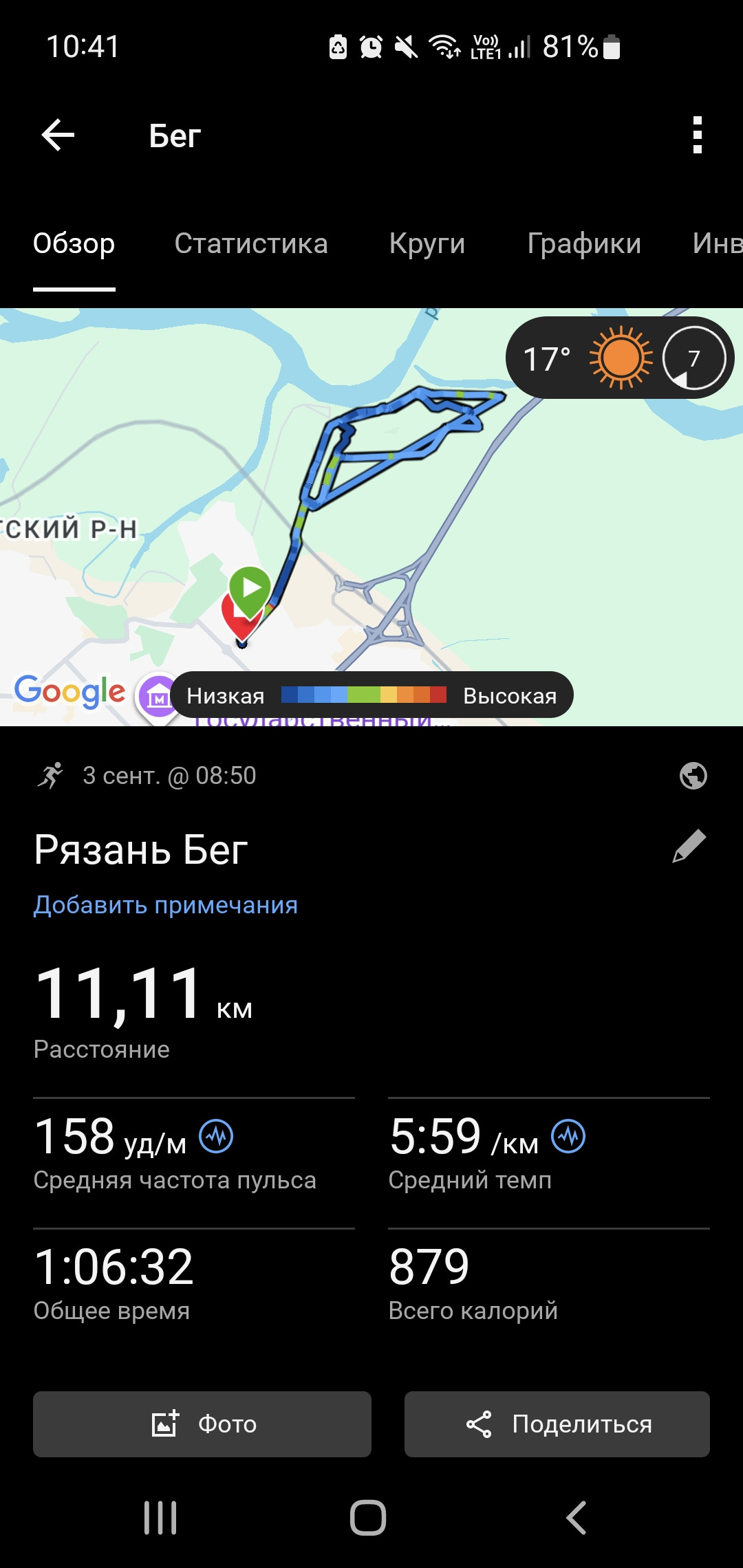Open the three-dot overflow menu
The width and height of the screenshot is (743, 1568).
[x=697, y=135]
